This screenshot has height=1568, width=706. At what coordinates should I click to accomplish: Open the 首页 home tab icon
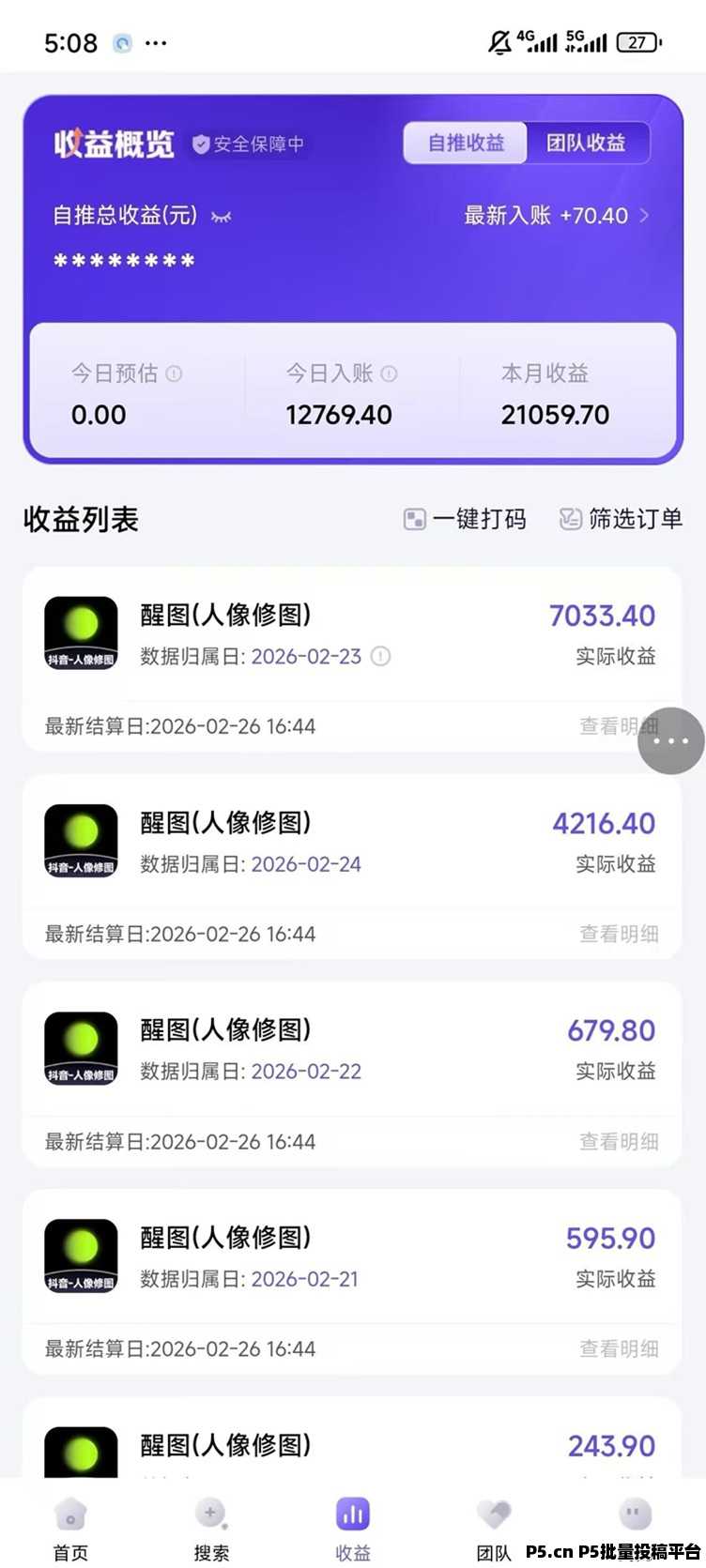point(70,1514)
